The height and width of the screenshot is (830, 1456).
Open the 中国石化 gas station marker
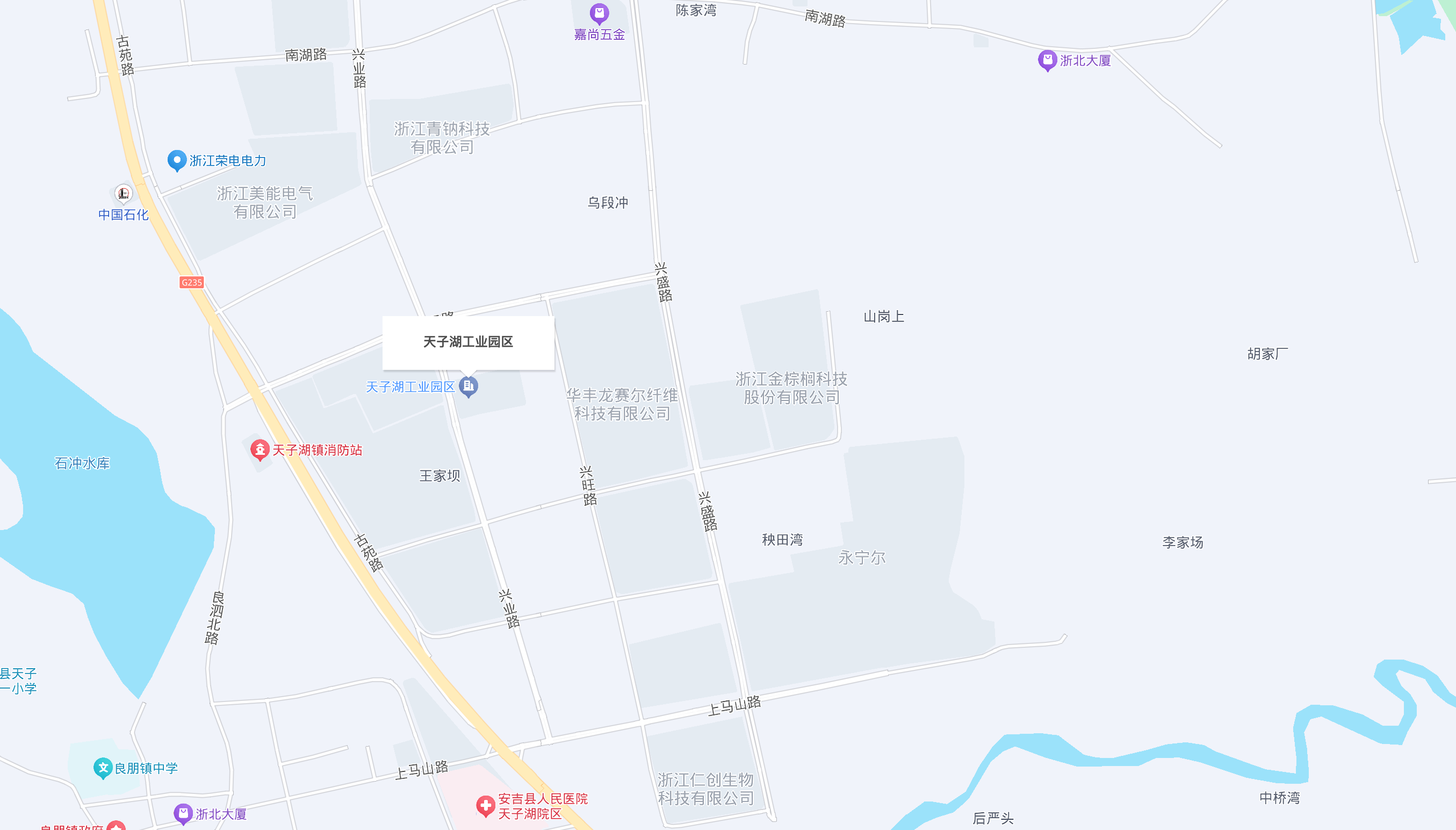pos(123,194)
